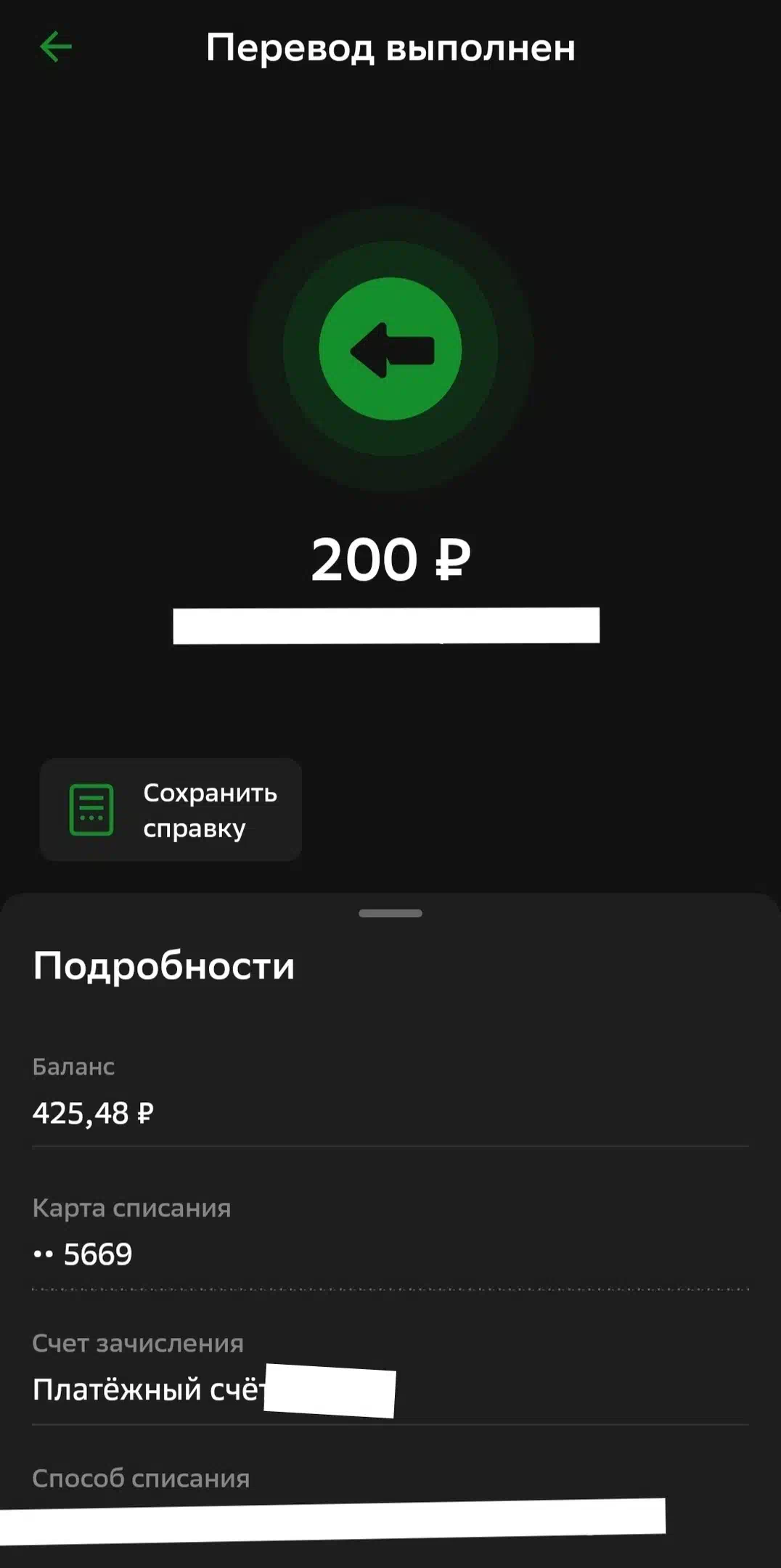781x1568 pixels.
Task: Tap the Подробности sheet drag handle
Action: click(x=390, y=913)
